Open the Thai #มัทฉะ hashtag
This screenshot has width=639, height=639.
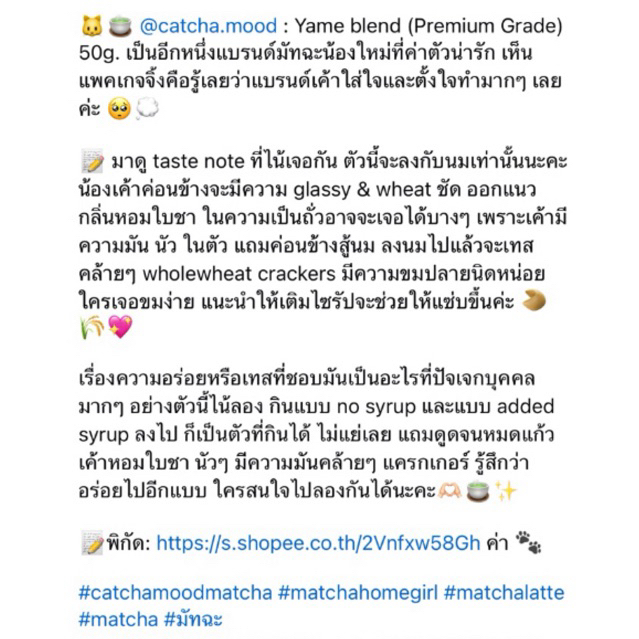click(x=193, y=620)
